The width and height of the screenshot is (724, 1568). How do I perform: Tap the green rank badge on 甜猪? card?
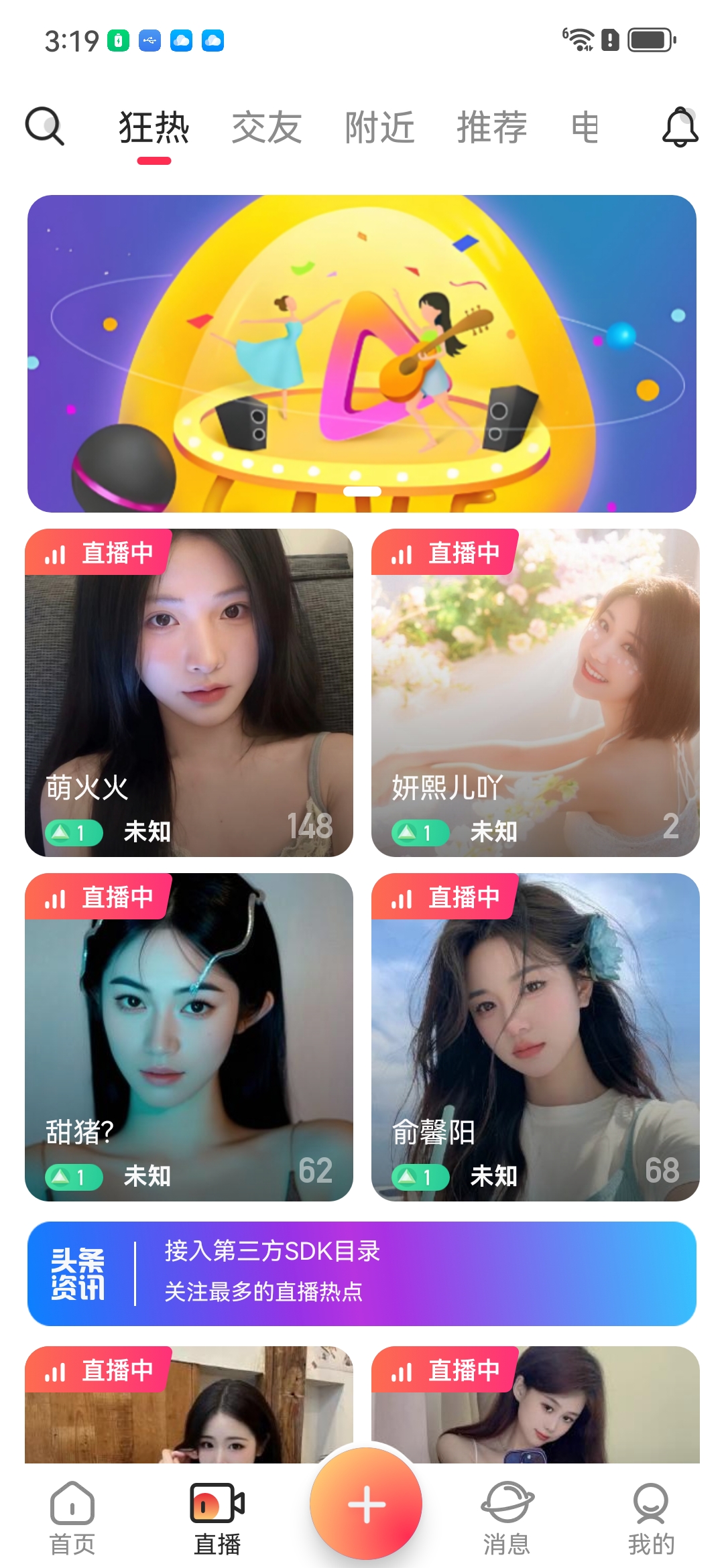coord(74,1177)
